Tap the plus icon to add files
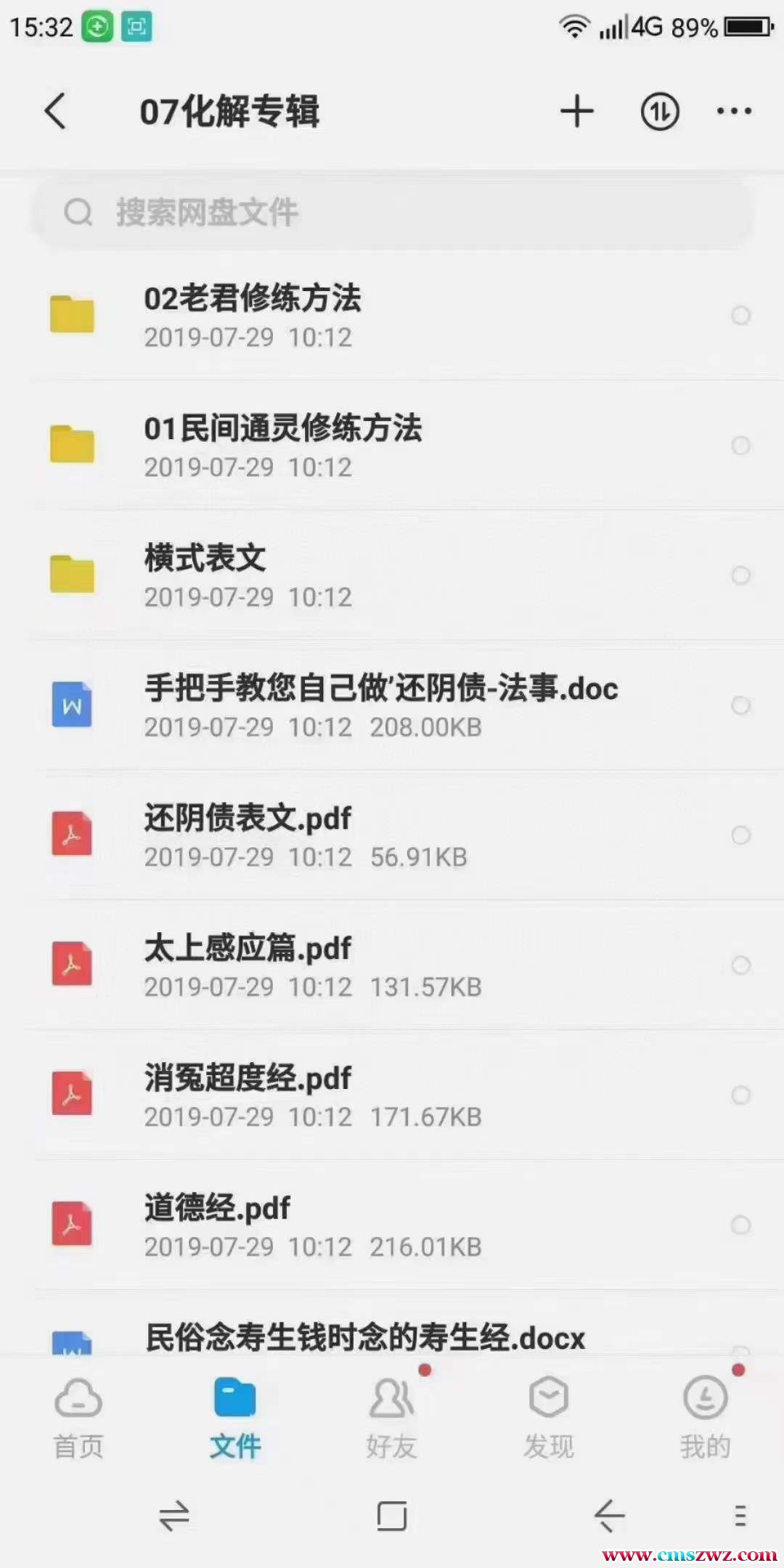Screen dimensions: 784x1568 point(577,112)
